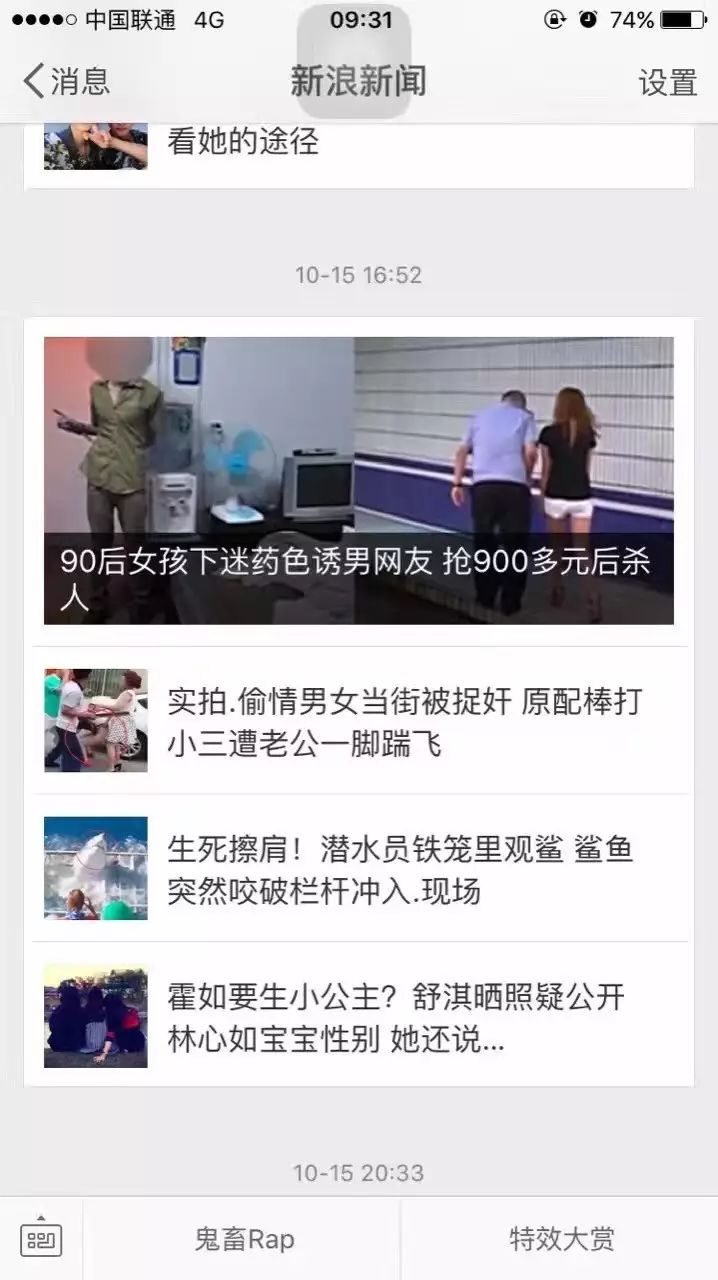Open the headline about 90后女孩下迷药
This screenshot has width=718, height=1280.
[x=358, y=480]
